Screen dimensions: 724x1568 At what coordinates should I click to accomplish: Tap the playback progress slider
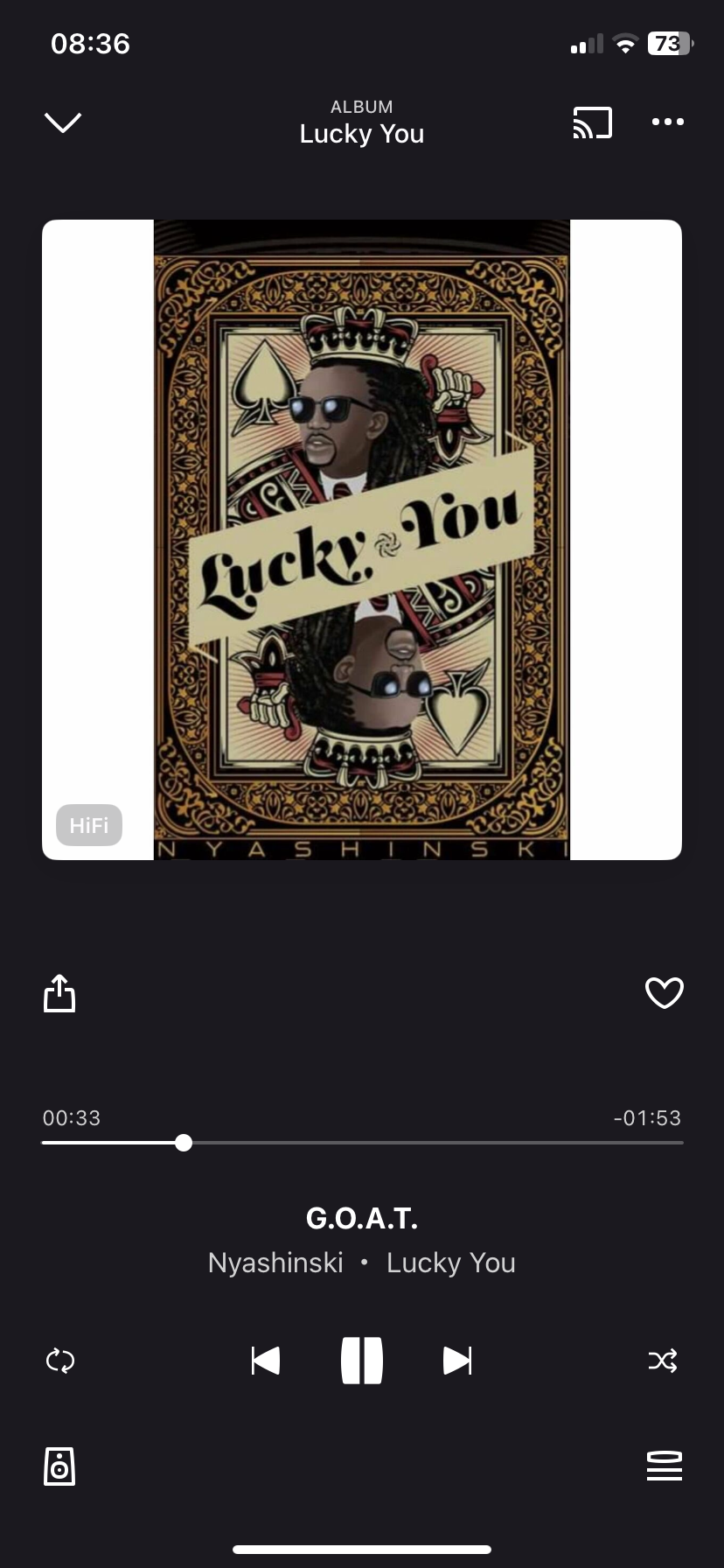coord(362,1143)
